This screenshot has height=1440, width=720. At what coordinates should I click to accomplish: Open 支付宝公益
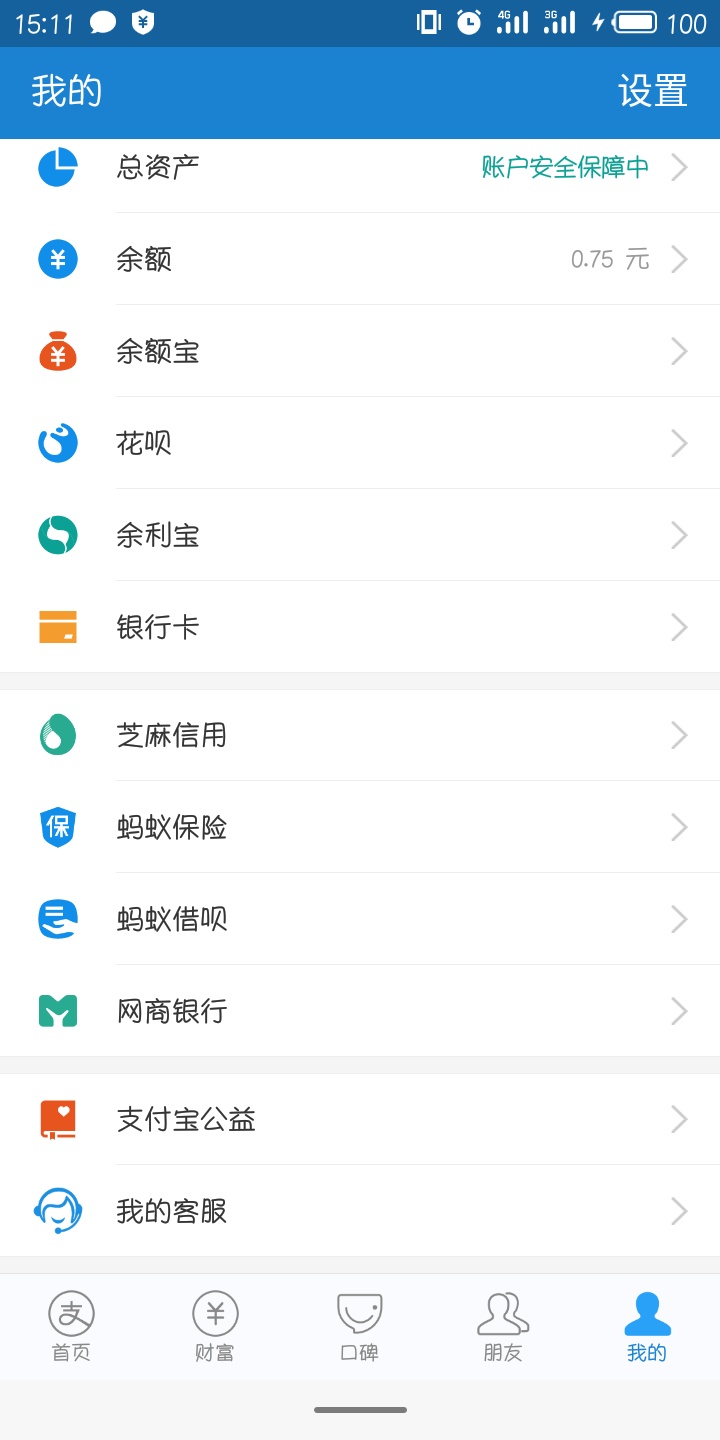pos(360,1119)
